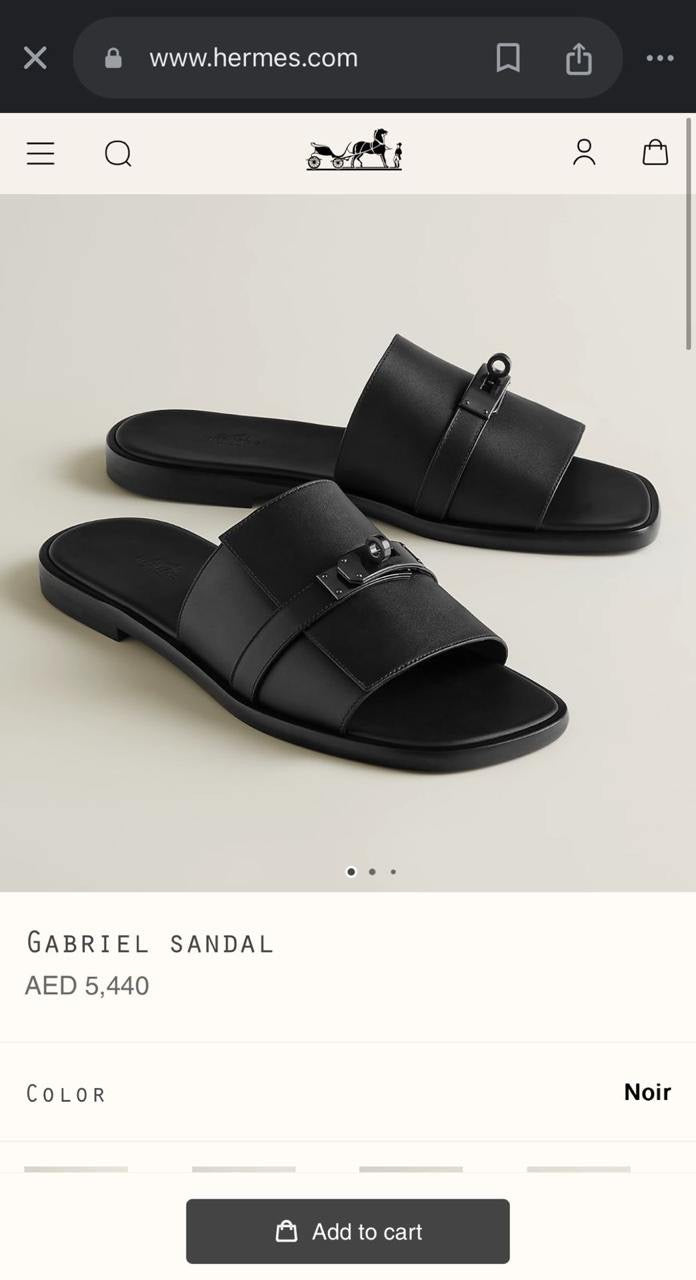This screenshot has height=1280, width=696.
Task: Tap the www.hermes.com address bar
Action: coord(253,58)
